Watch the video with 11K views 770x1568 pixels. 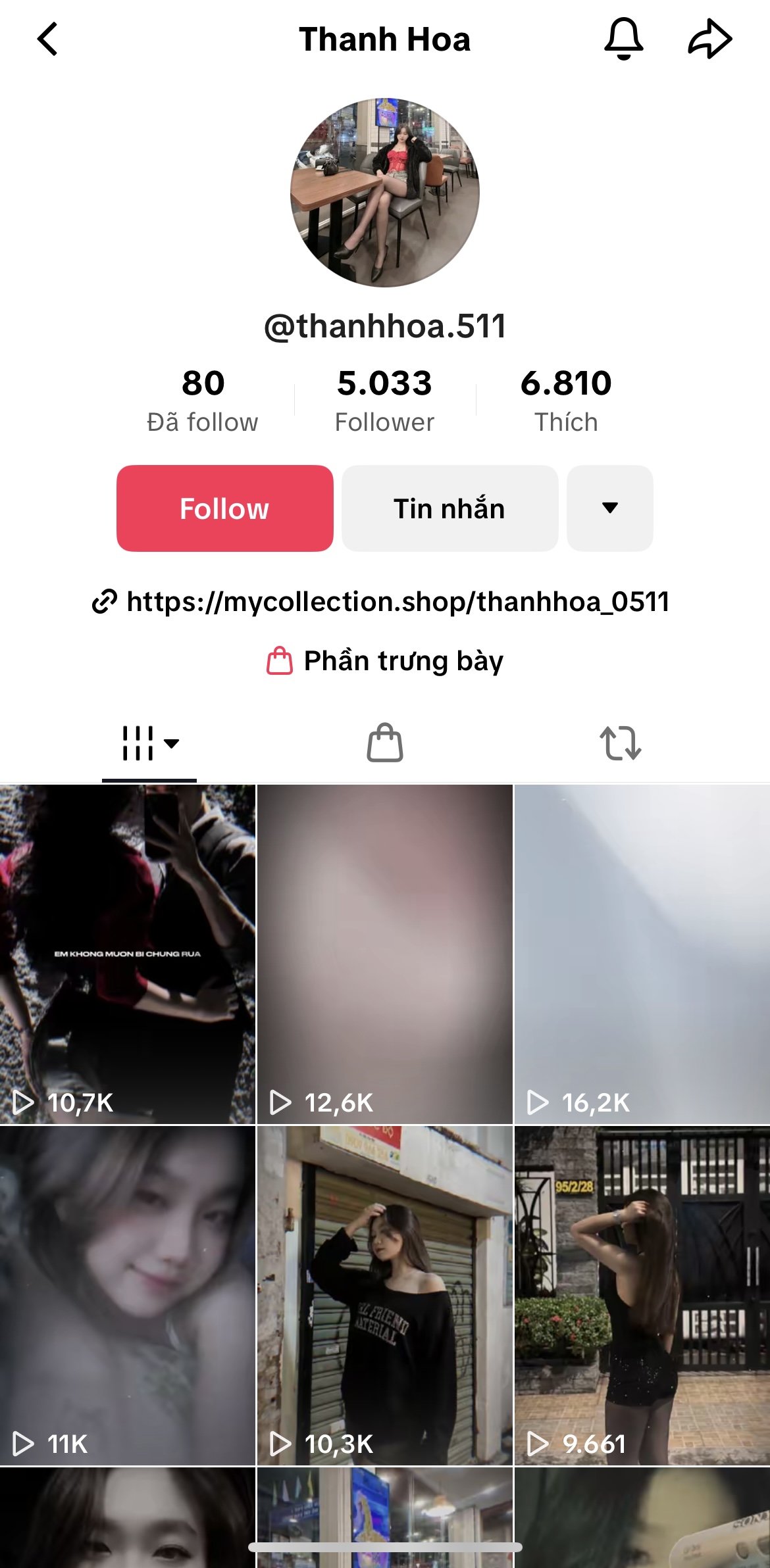(128, 1296)
